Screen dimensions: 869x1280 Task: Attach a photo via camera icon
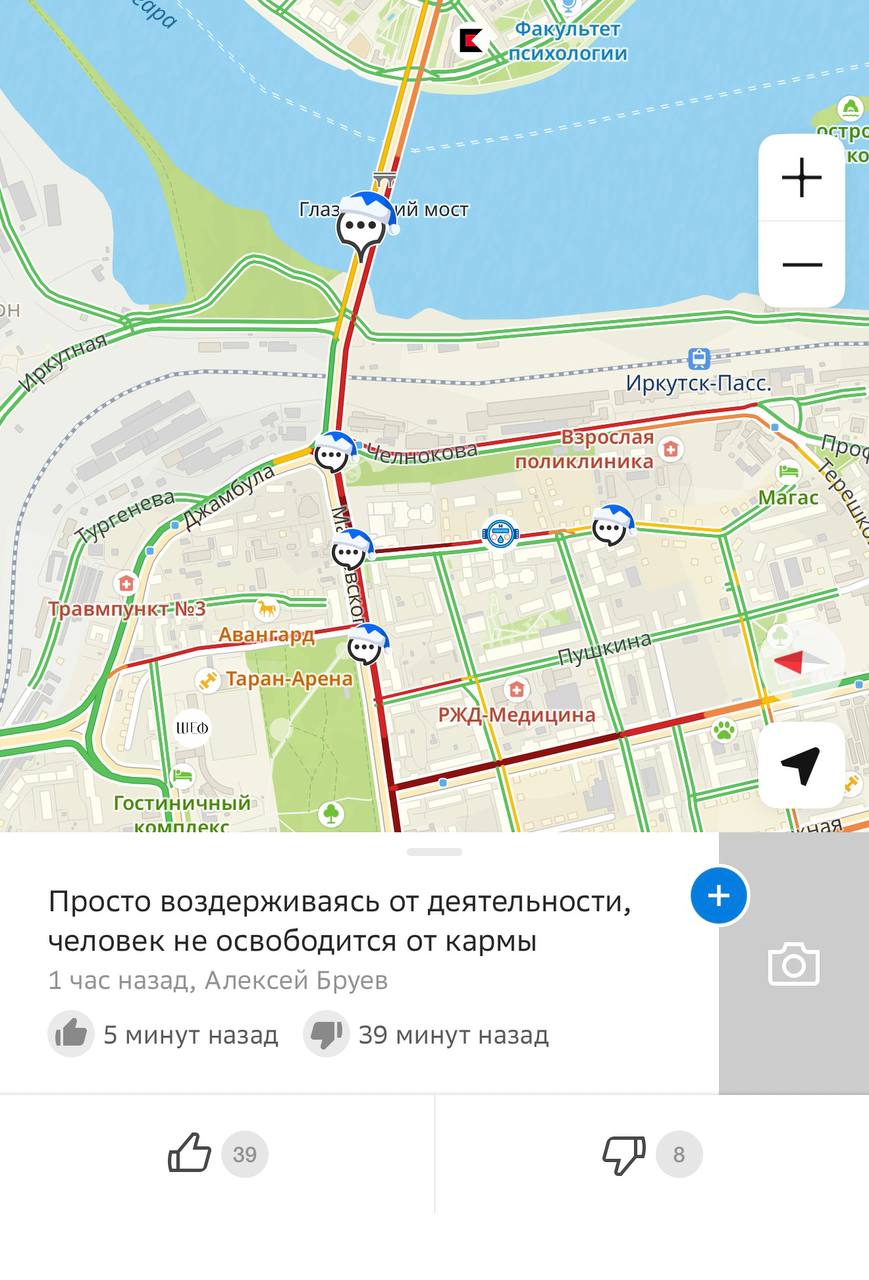(x=793, y=965)
